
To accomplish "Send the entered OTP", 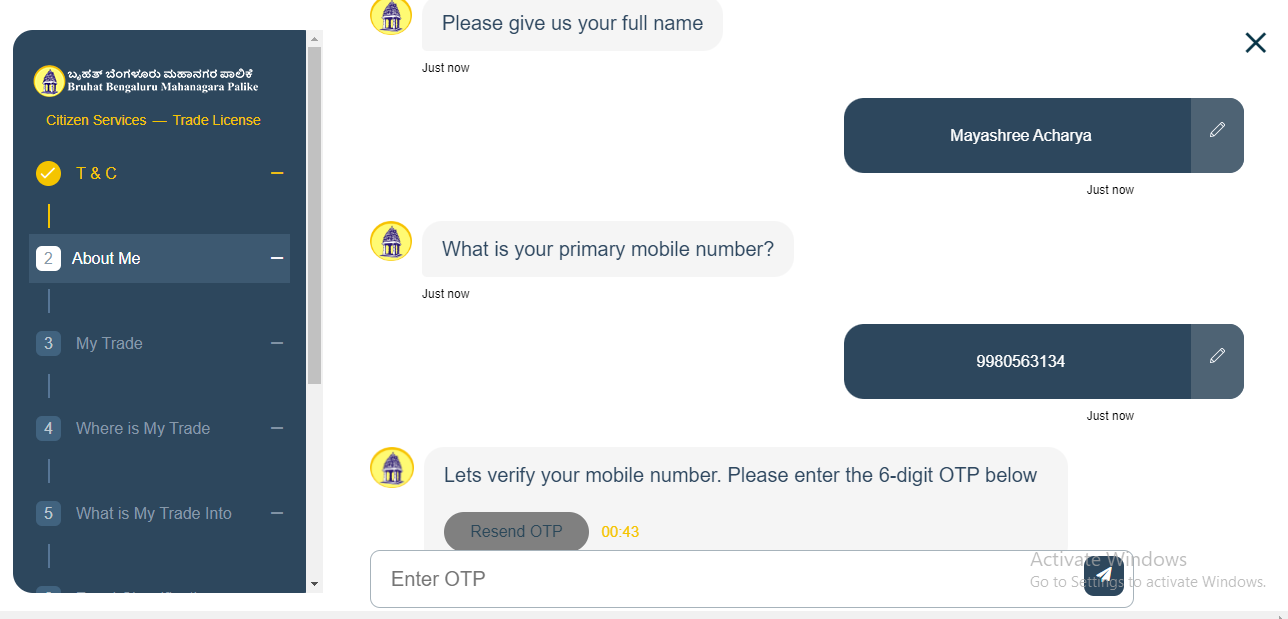I will (x=1103, y=577).
